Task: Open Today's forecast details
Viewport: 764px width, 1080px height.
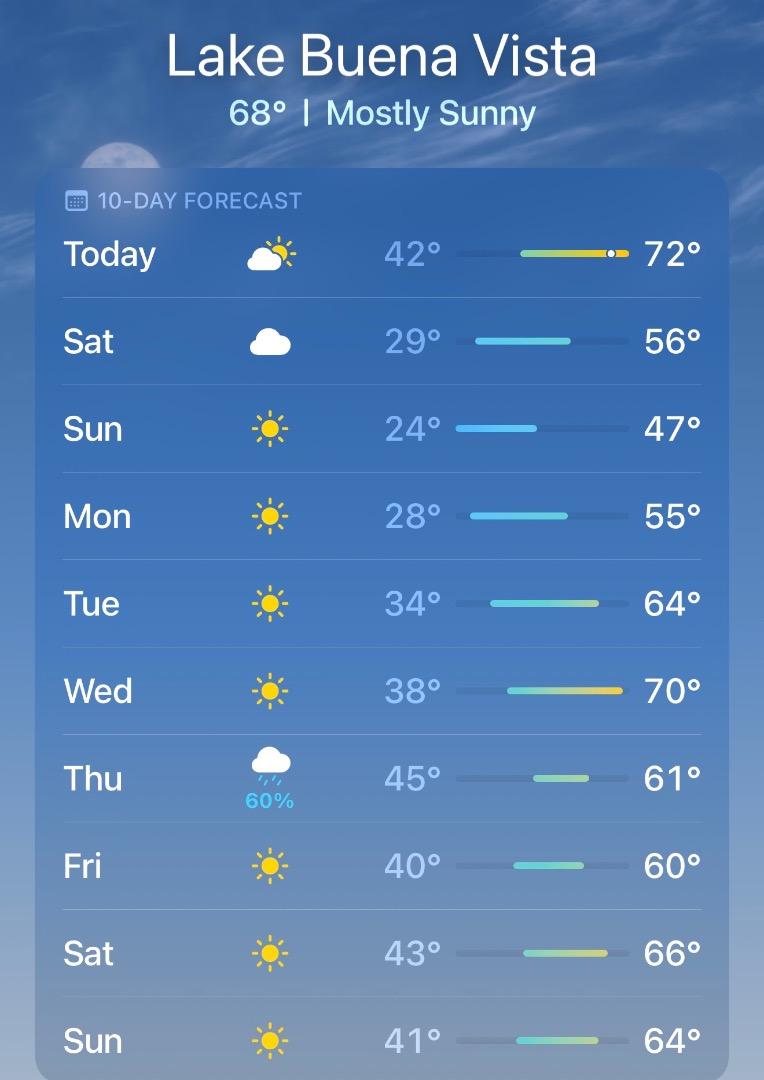Action: [x=382, y=254]
